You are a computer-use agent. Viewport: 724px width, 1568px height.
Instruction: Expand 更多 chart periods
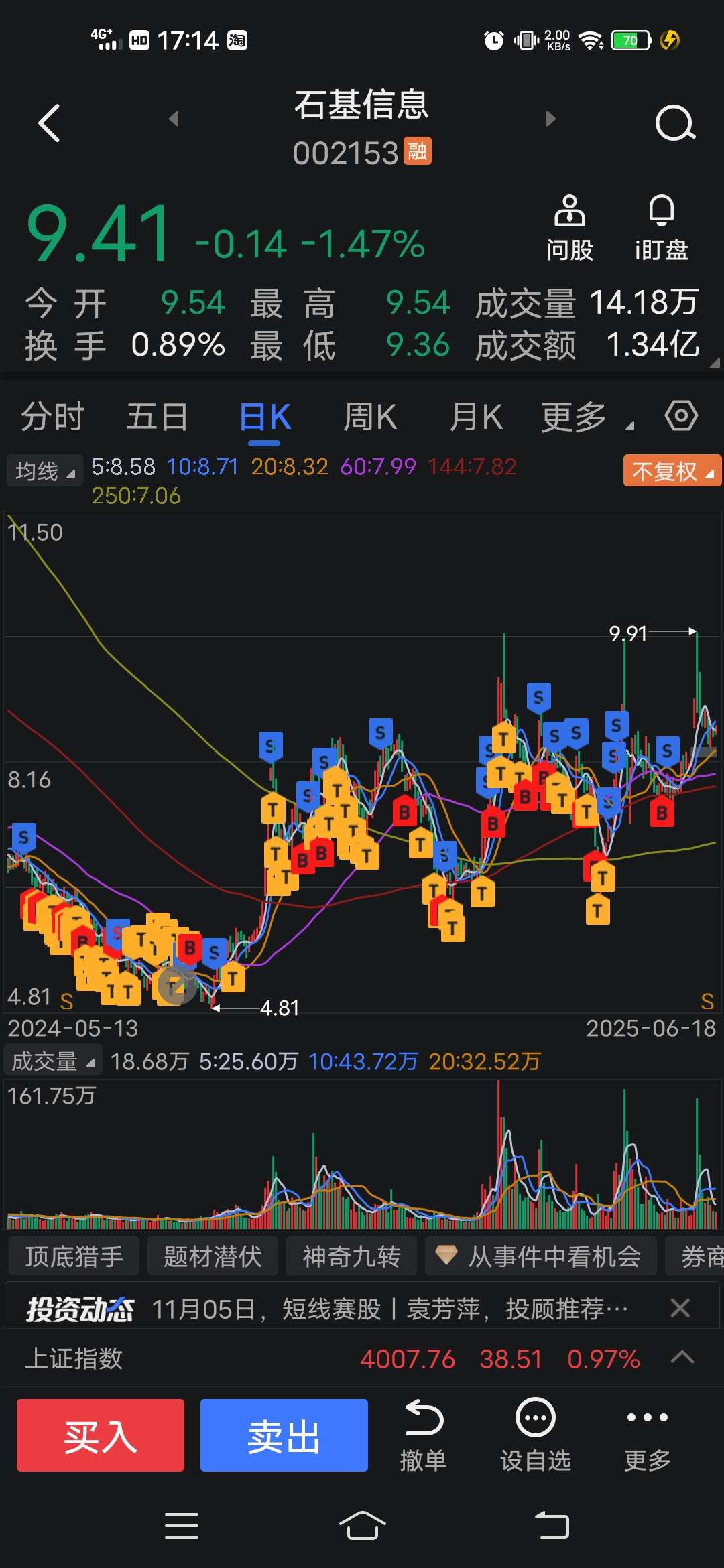tap(585, 417)
